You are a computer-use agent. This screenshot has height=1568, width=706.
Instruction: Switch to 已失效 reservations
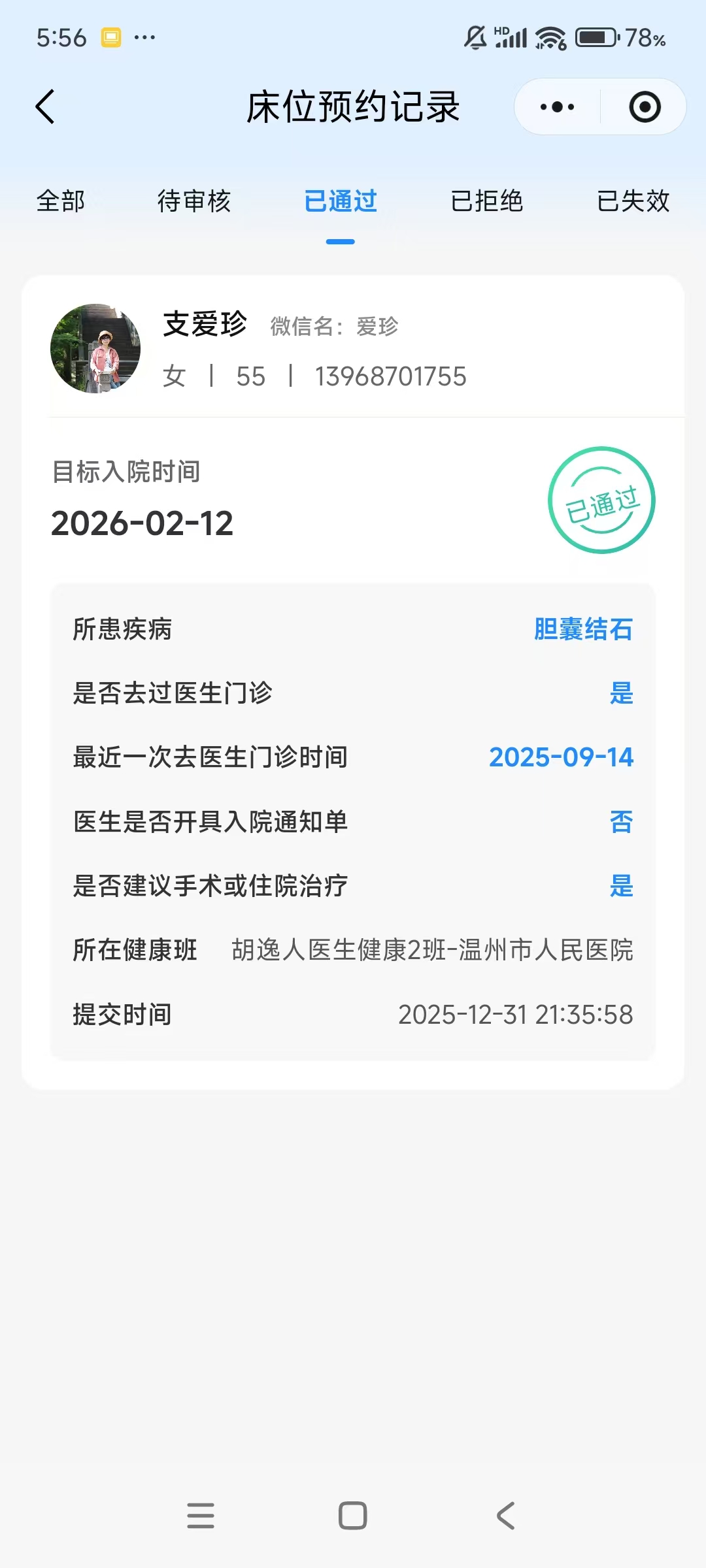point(633,201)
